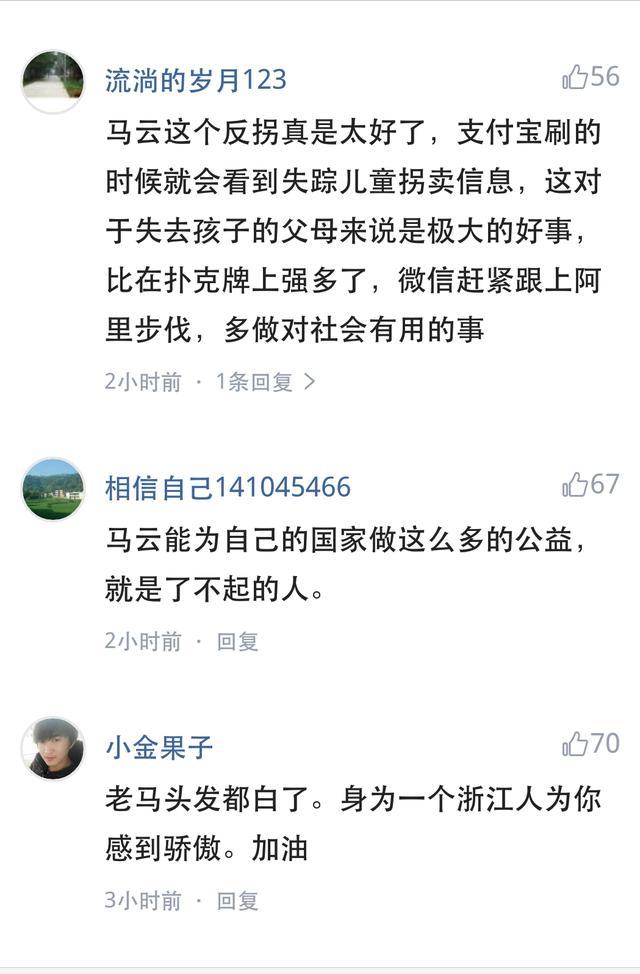This screenshot has width=640, height=974.
Task: Tap the username 流淌的岁月123
Action: coord(196,80)
